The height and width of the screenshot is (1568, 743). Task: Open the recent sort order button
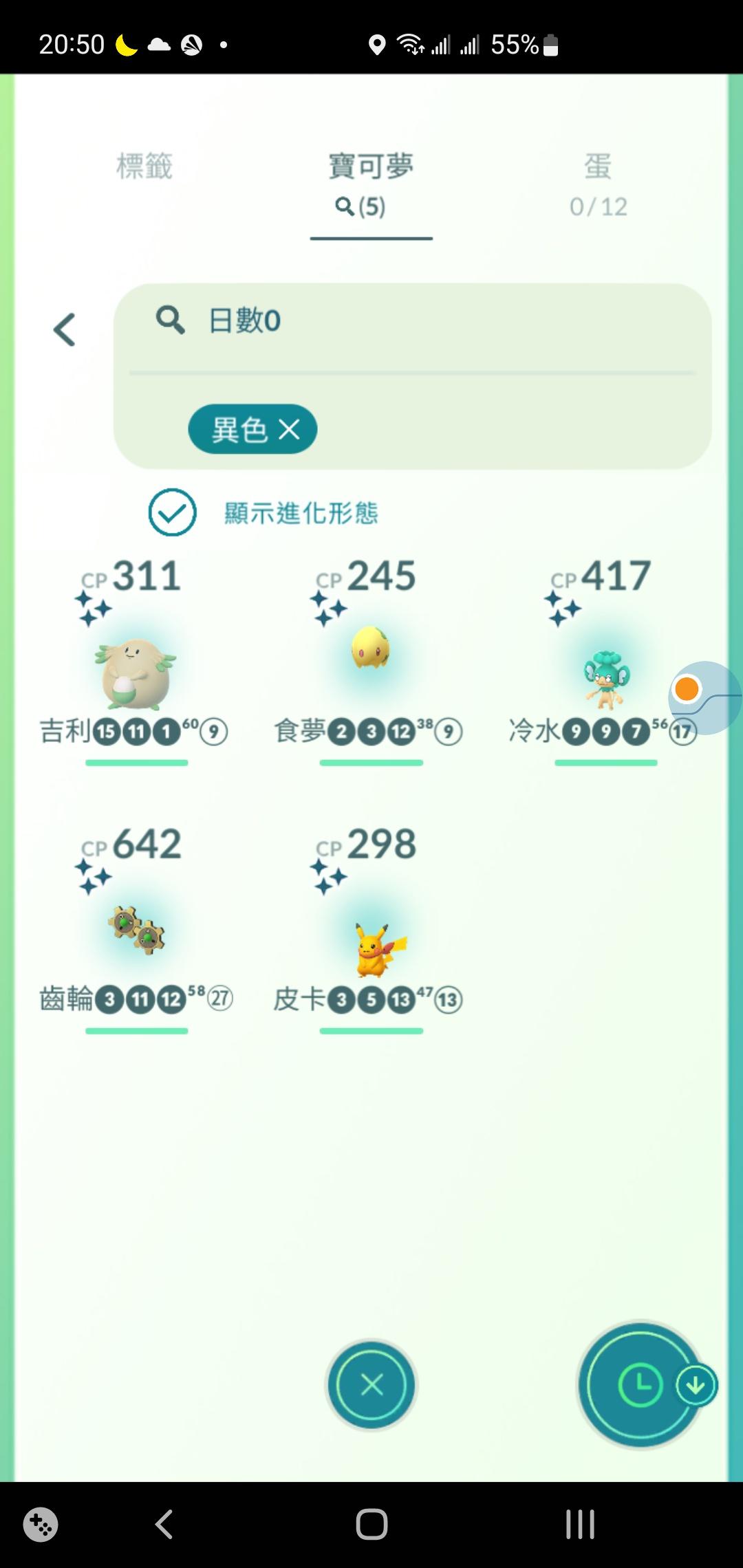[640, 1384]
